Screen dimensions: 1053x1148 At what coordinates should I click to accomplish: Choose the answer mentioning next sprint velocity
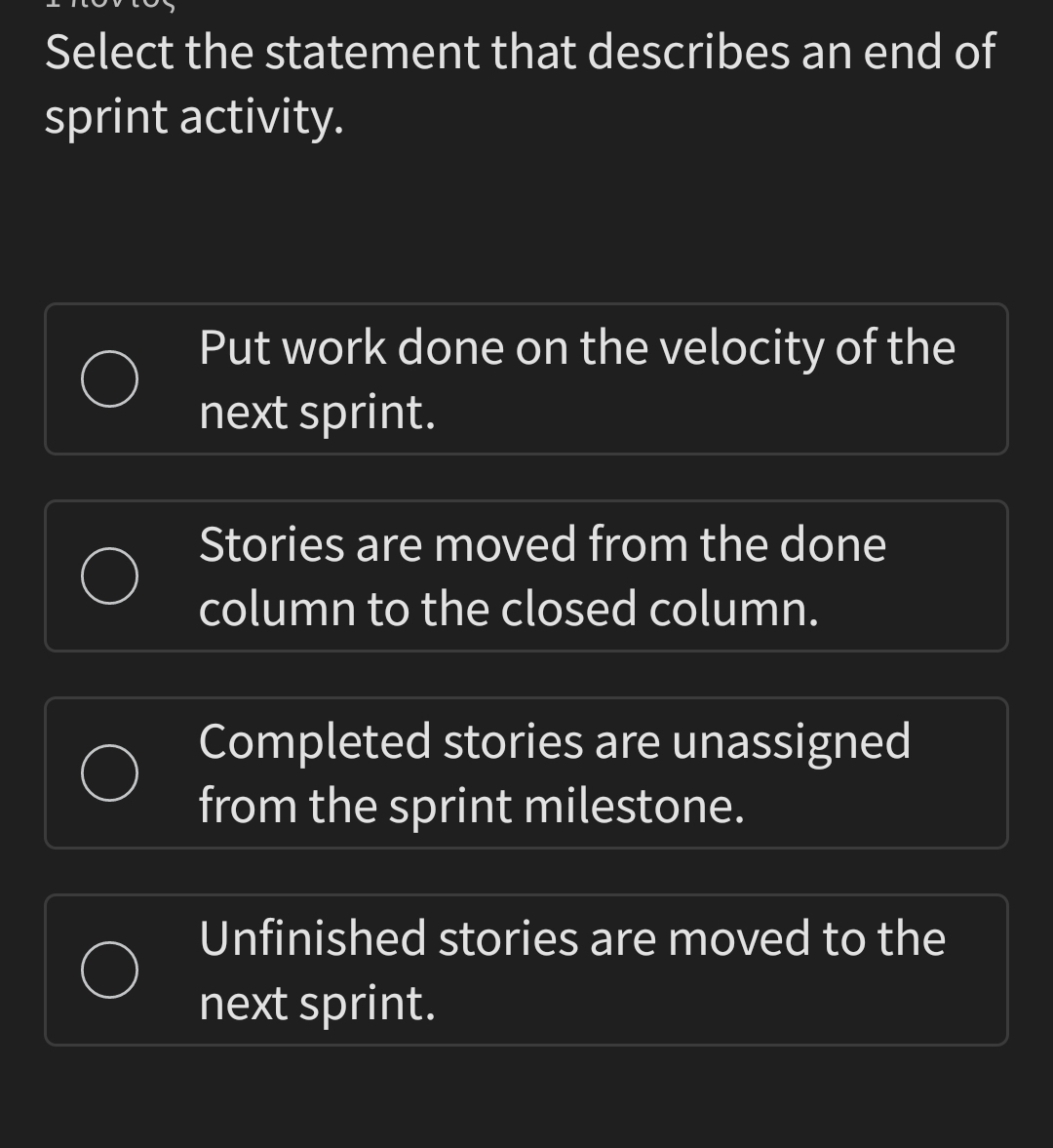click(x=526, y=378)
